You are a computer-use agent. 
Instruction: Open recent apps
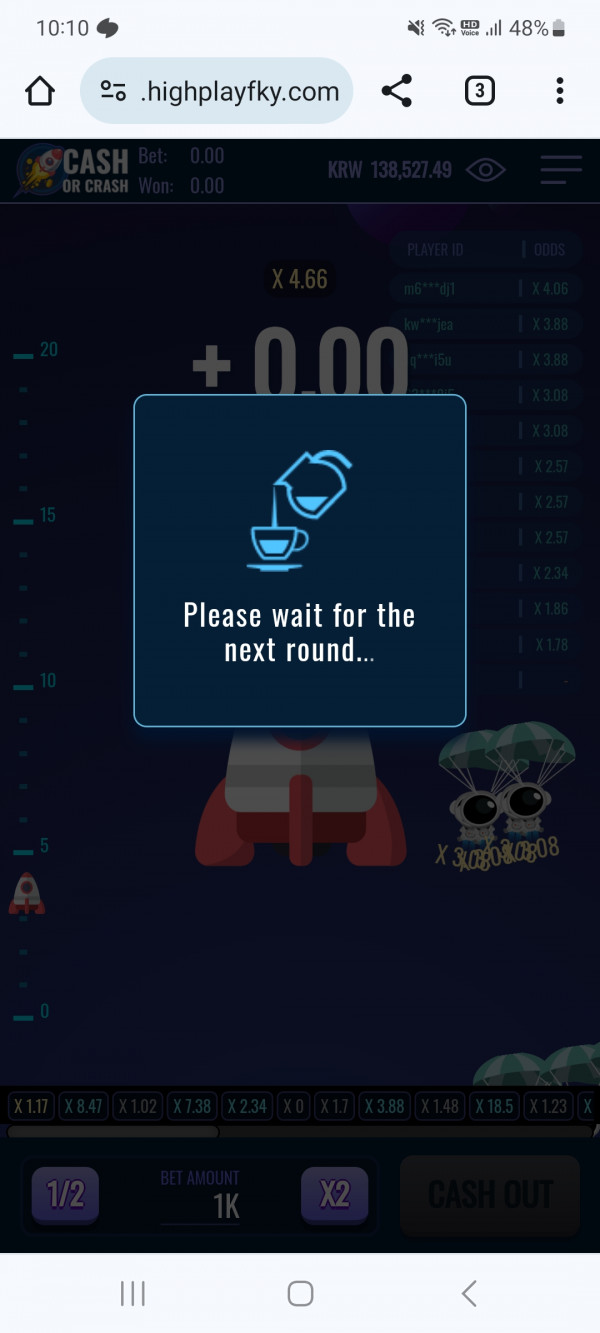132,1293
